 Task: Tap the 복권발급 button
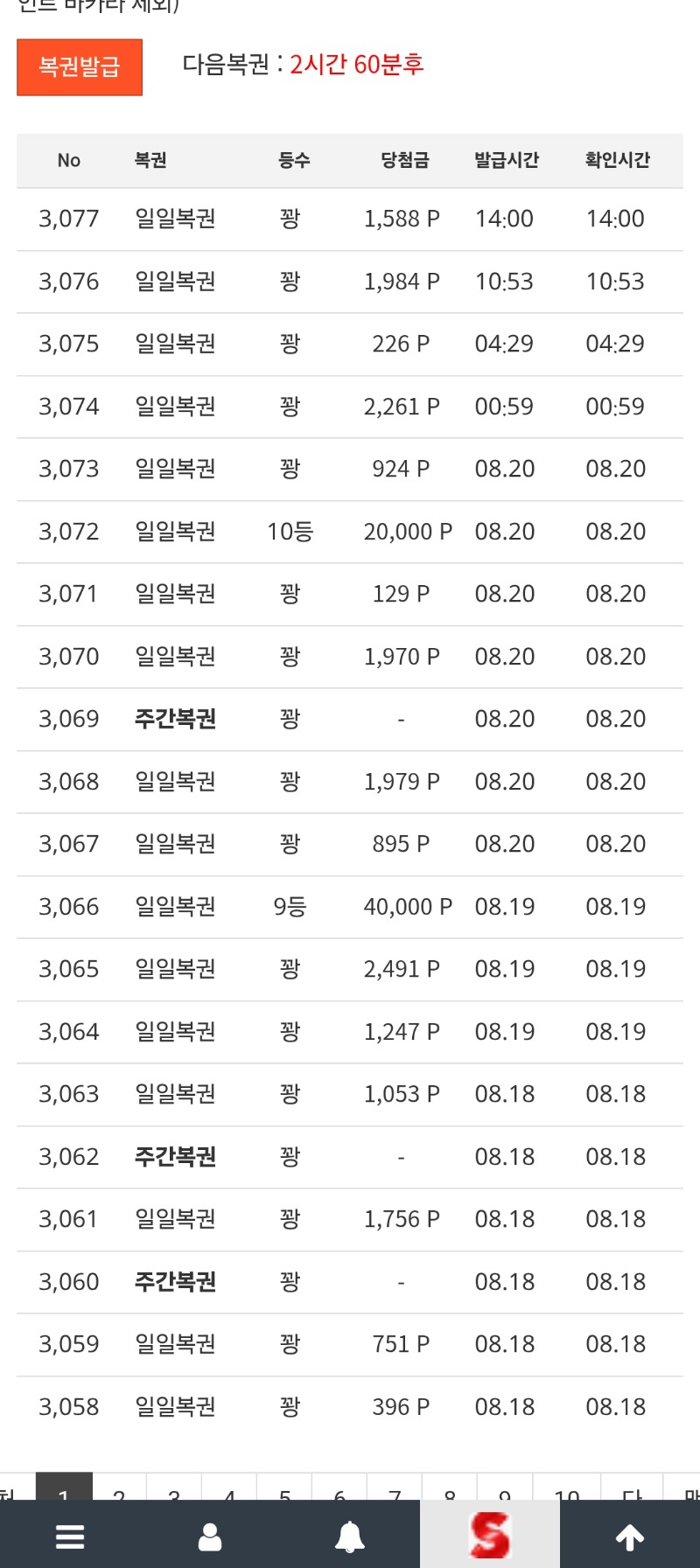pos(80,67)
